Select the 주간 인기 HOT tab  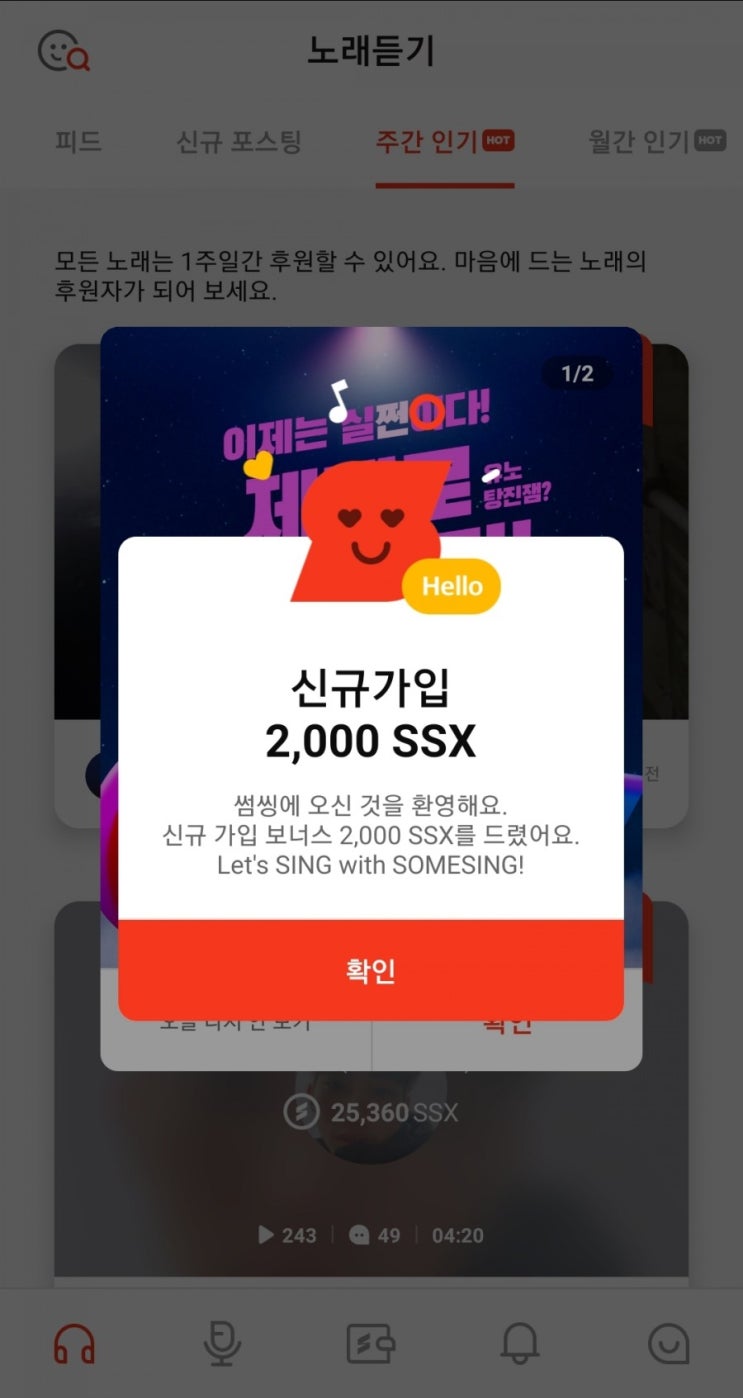[x=446, y=142]
